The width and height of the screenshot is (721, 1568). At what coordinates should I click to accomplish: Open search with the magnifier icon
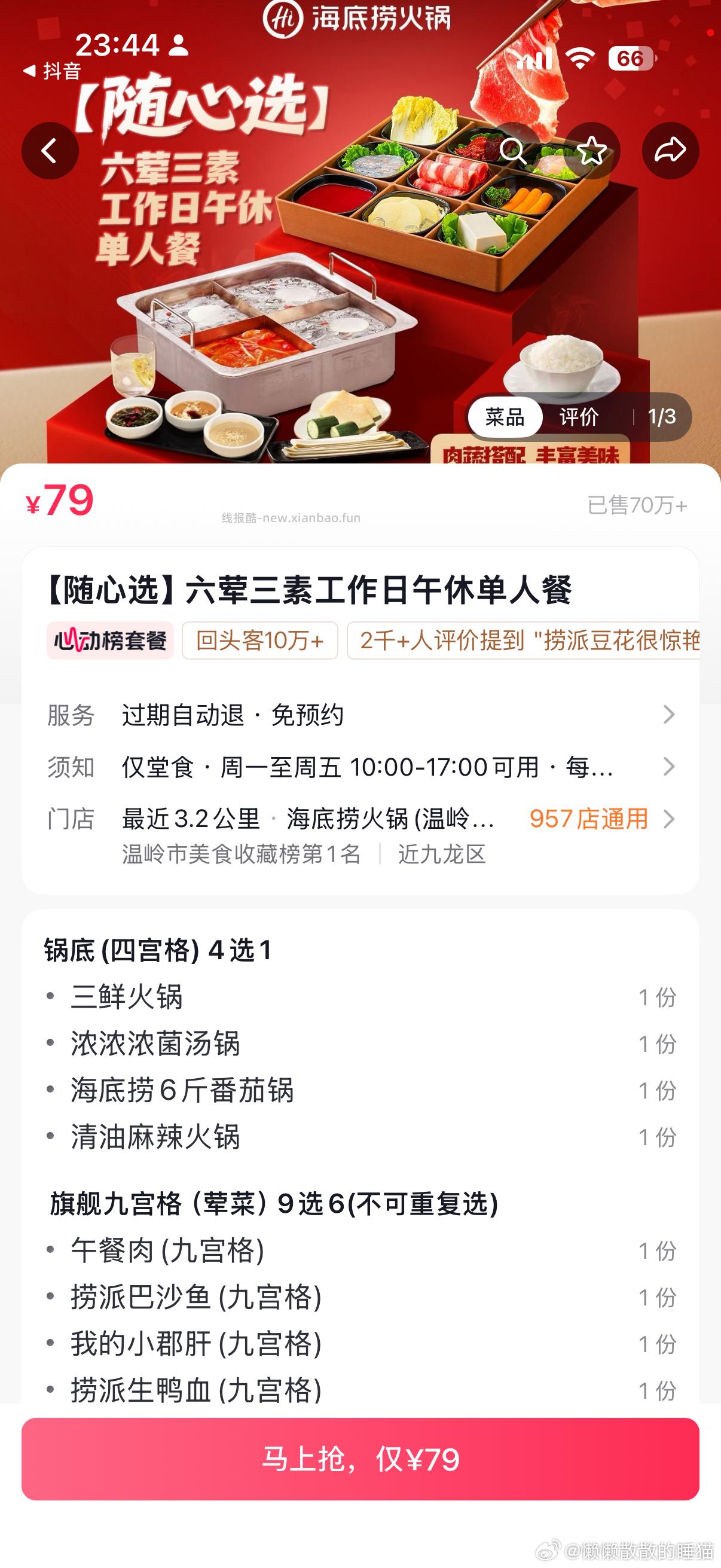515,150
